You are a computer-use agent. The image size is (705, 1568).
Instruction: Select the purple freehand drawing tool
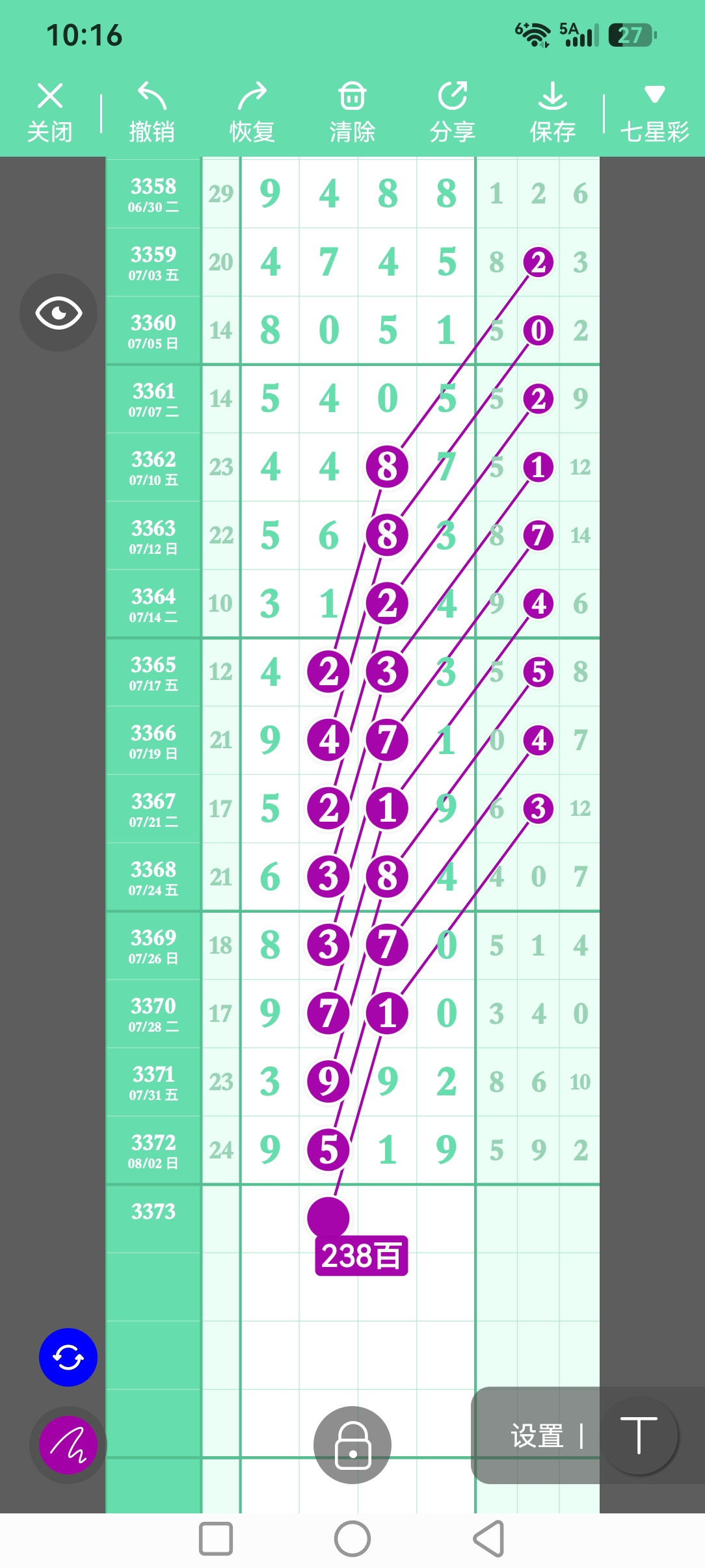(x=68, y=1445)
